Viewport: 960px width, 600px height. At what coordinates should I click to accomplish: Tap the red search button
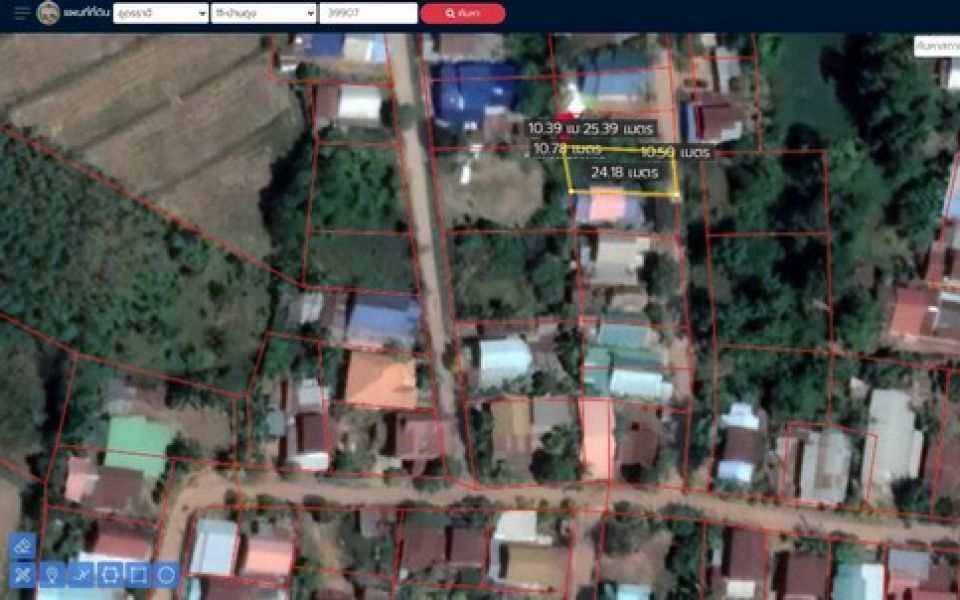pyautogui.click(x=462, y=13)
